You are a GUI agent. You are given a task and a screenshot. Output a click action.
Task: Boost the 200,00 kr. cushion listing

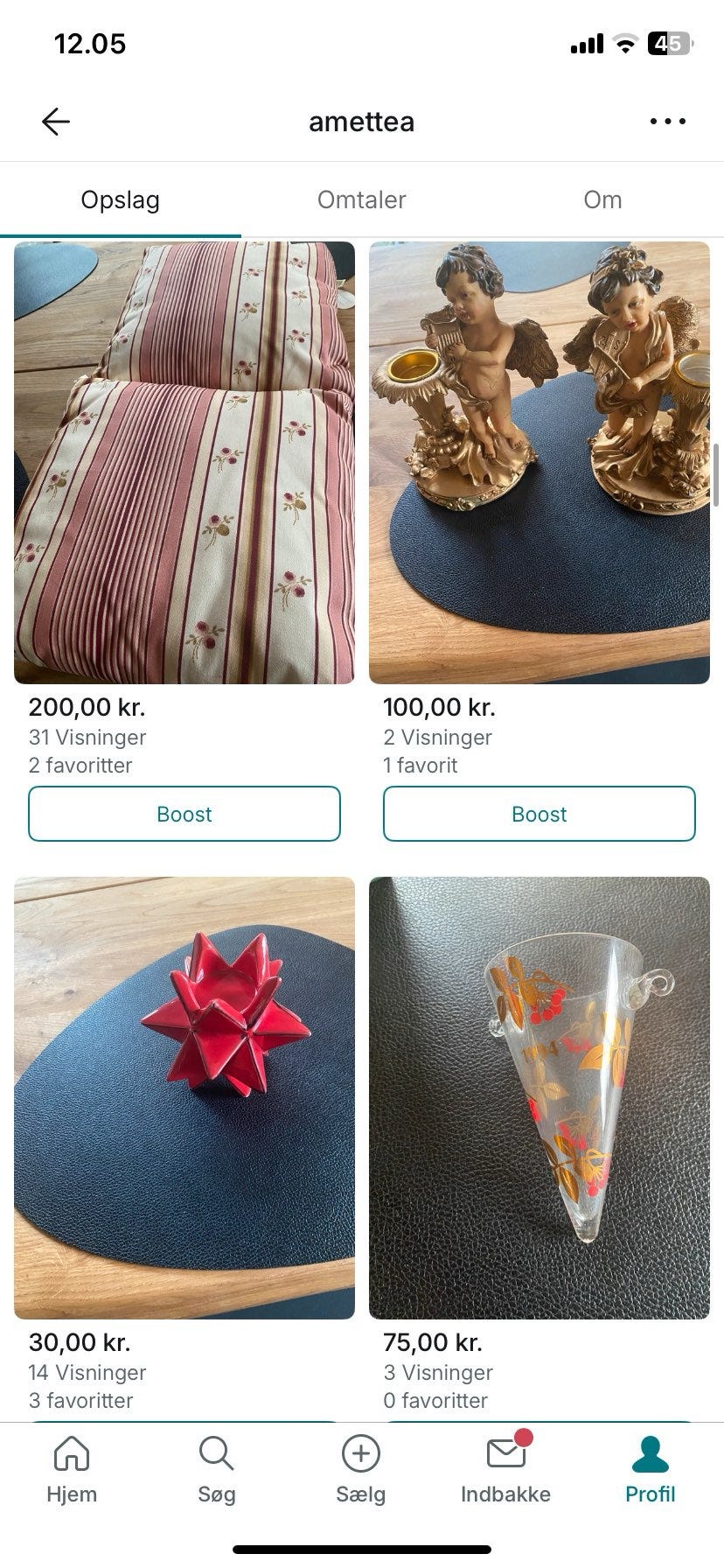click(x=184, y=814)
